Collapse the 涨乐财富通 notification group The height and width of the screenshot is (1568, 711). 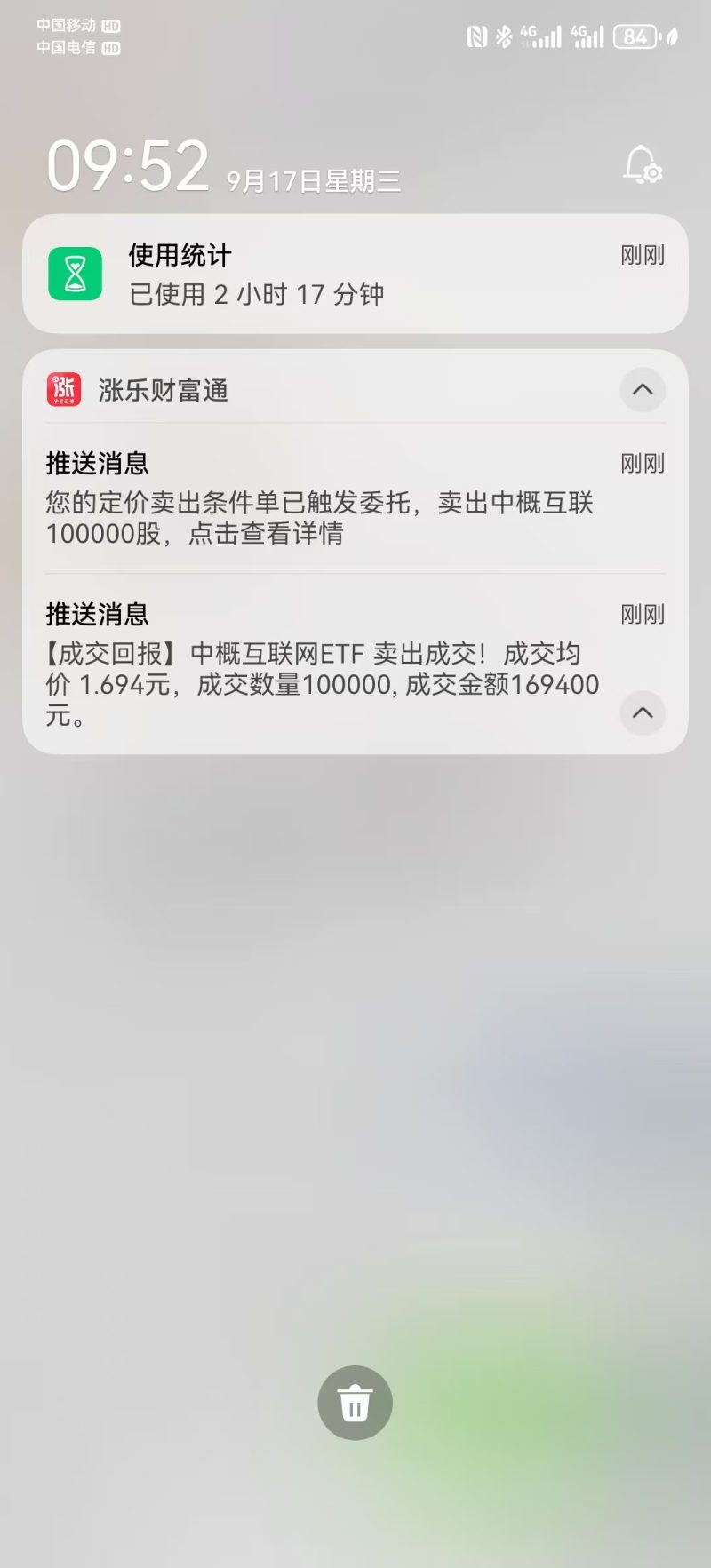[643, 390]
